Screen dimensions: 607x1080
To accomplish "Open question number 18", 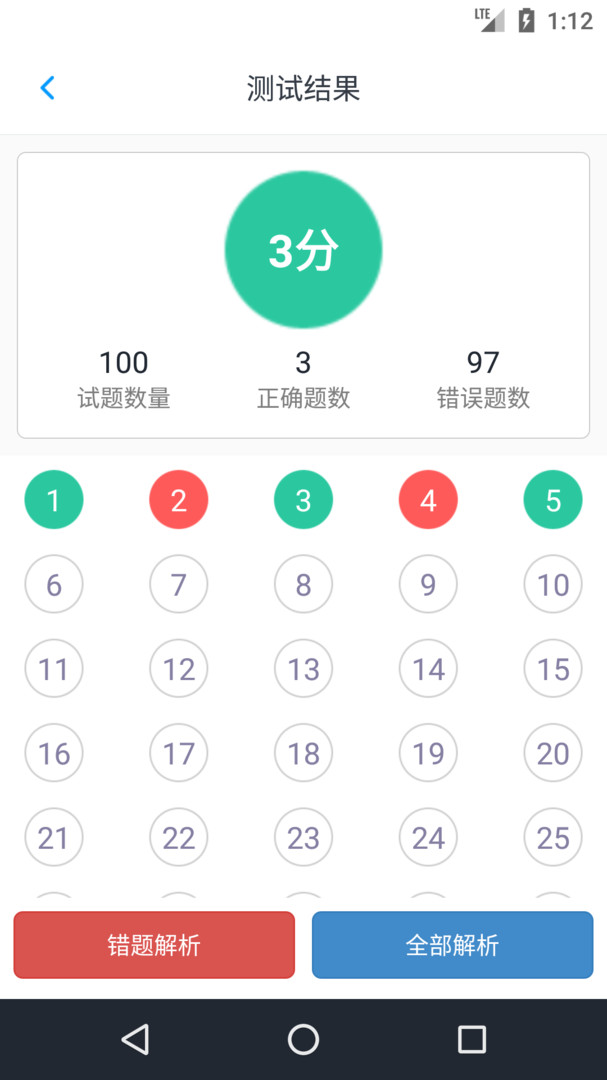I will click(303, 753).
